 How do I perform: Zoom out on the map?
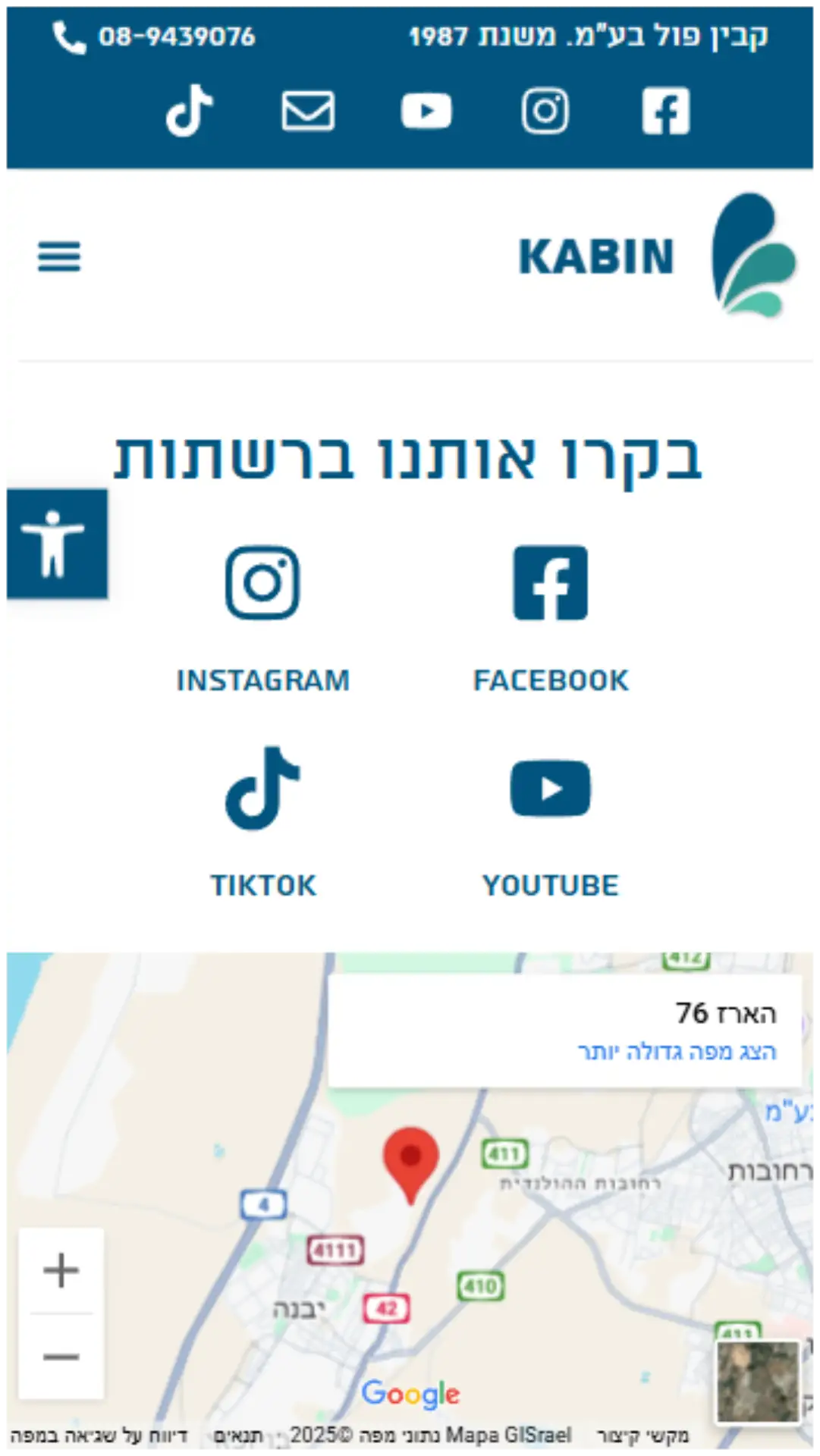click(61, 1356)
